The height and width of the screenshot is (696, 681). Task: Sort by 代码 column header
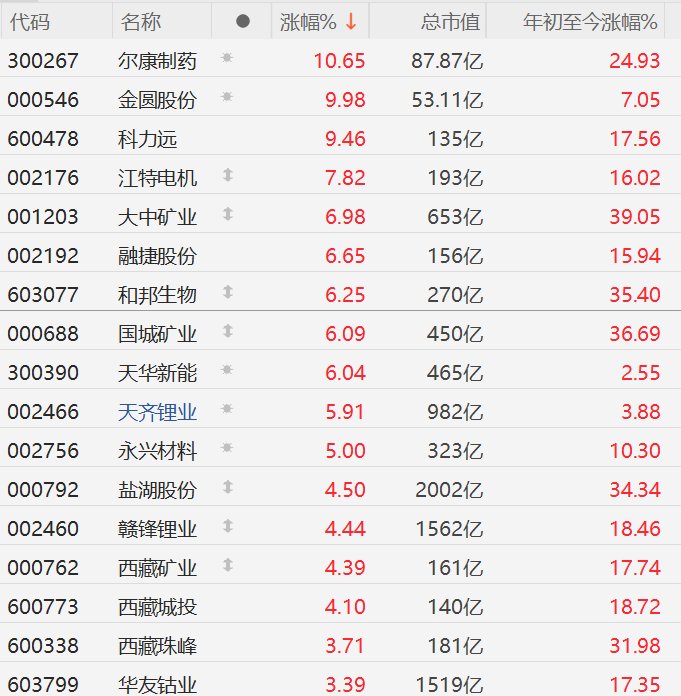point(56,21)
